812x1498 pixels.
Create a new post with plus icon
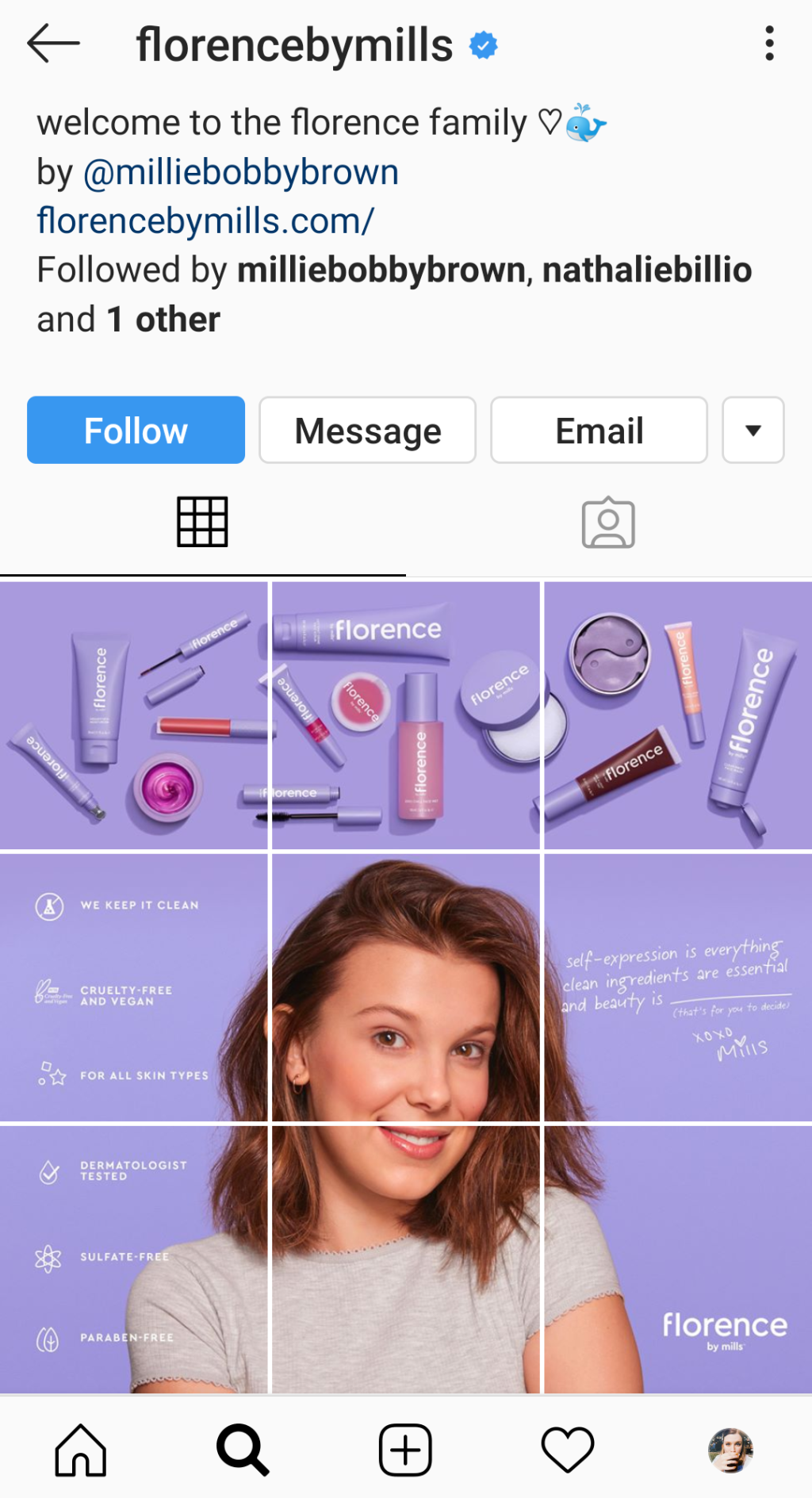pyautogui.click(x=405, y=1450)
